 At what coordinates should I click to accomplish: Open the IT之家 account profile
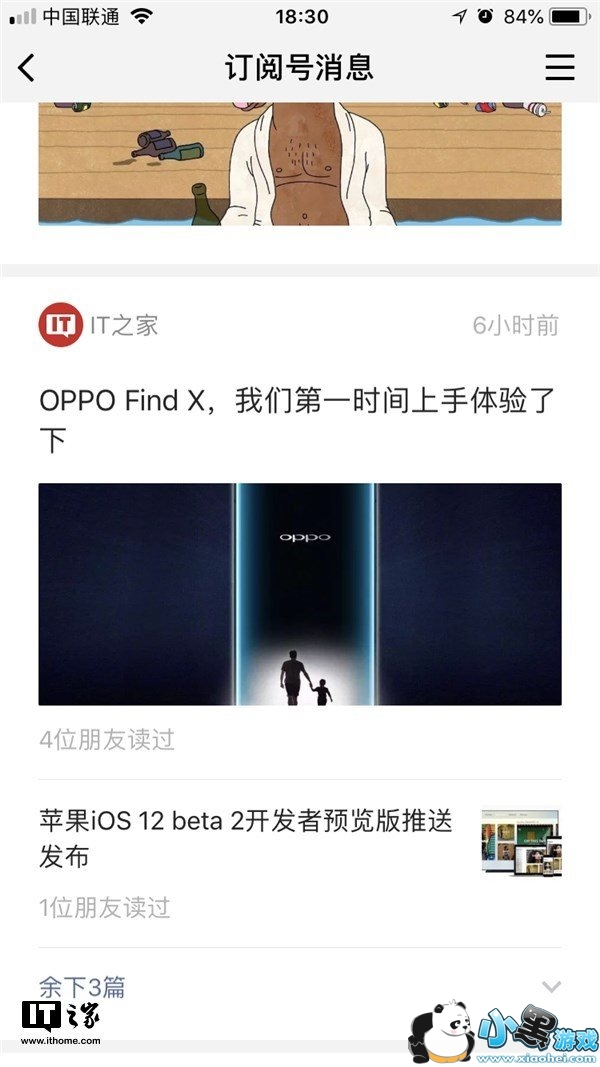(x=98, y=325)
